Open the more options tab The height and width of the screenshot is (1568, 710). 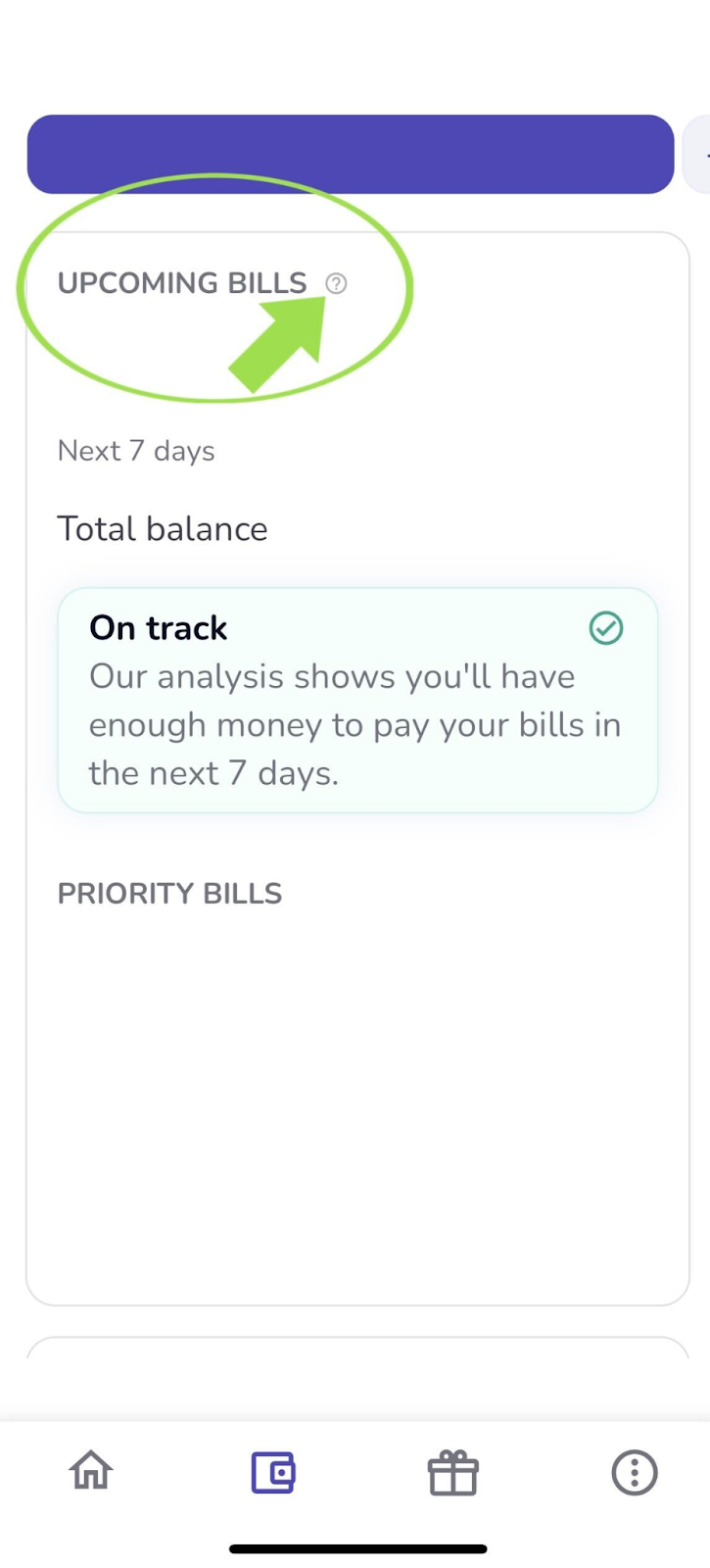pyautogui.click(x=634, y=1472)
